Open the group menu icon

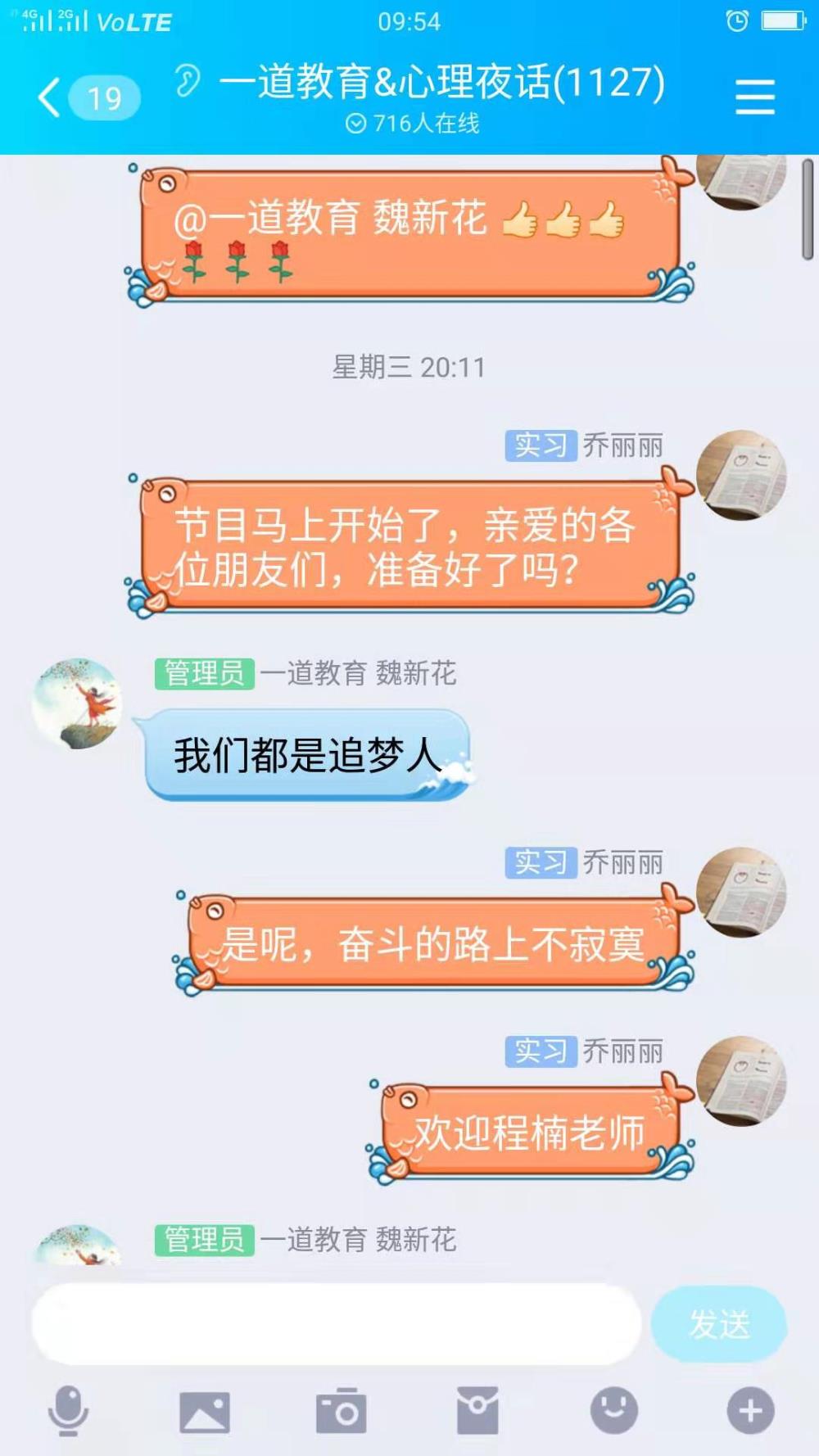pos(754,97)
